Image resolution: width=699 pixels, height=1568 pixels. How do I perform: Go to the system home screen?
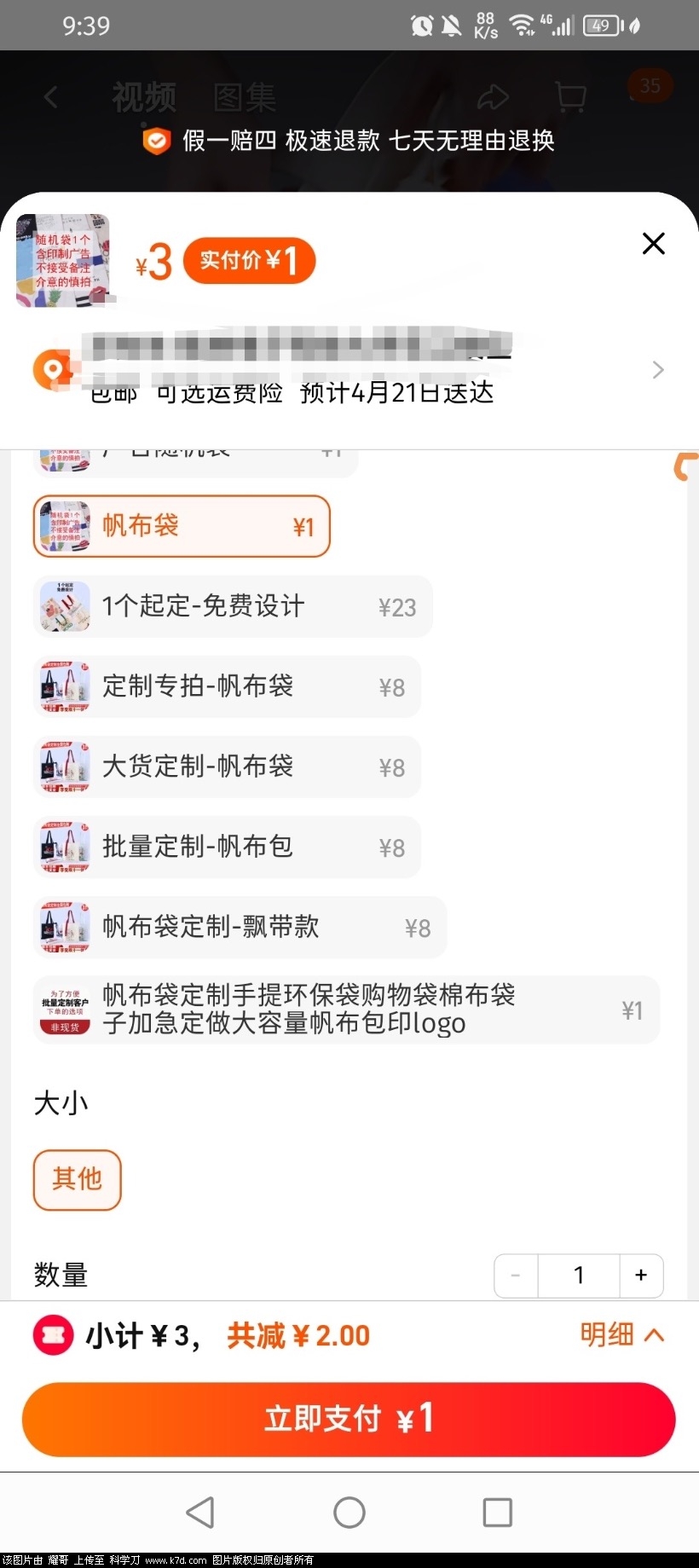point(349,1512)
